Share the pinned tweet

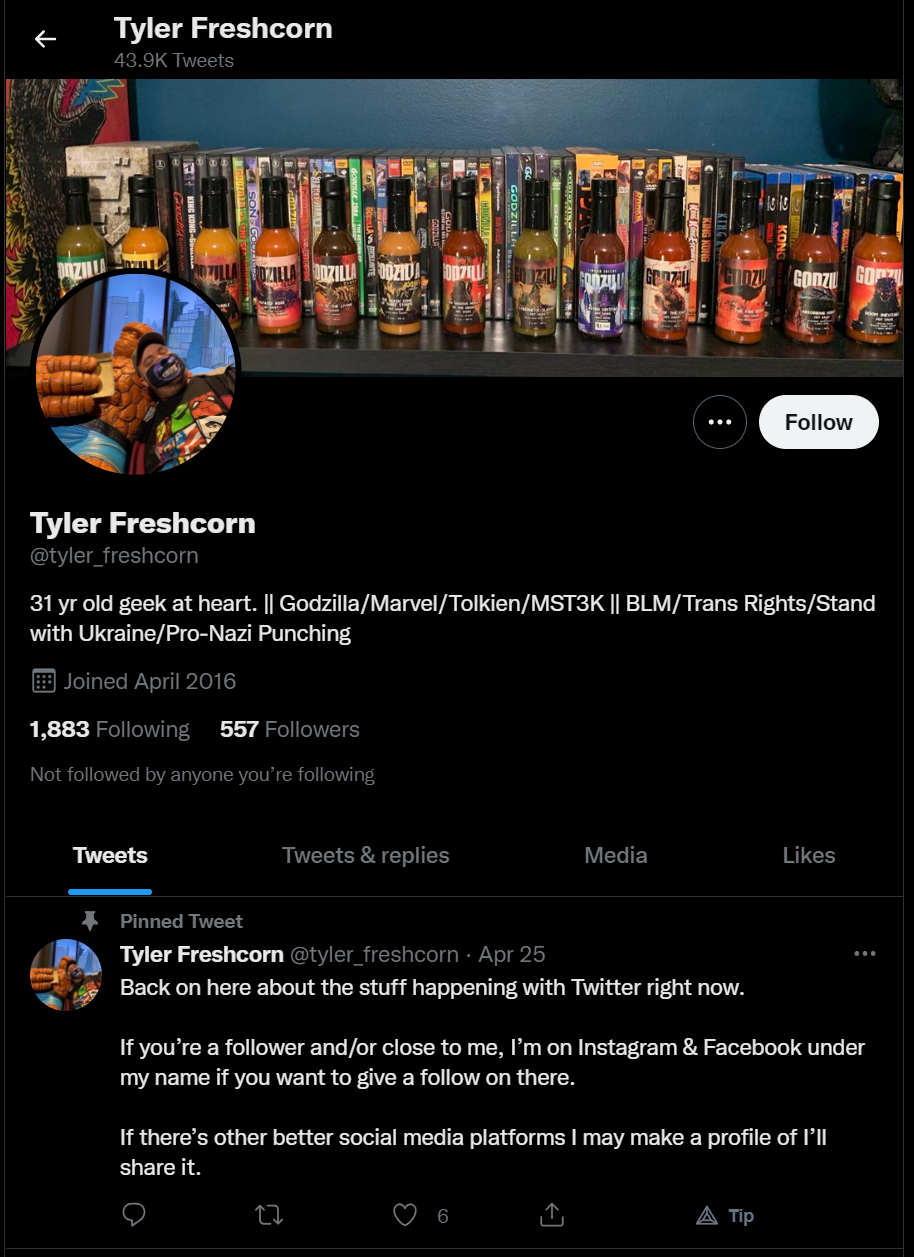[552, 1215]
